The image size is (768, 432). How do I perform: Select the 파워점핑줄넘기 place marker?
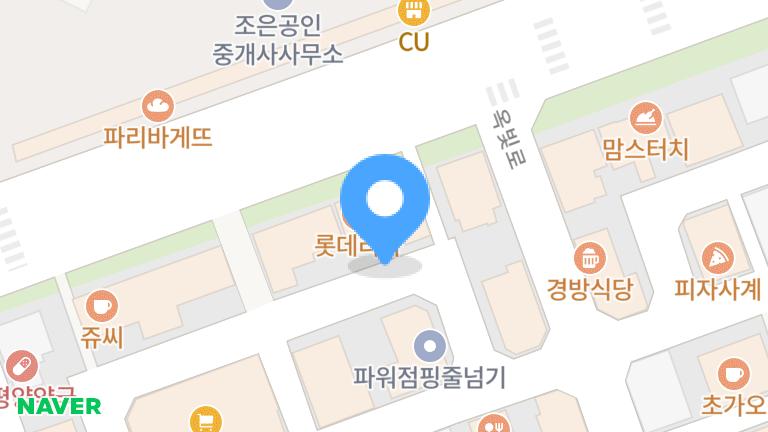(429, 346)
